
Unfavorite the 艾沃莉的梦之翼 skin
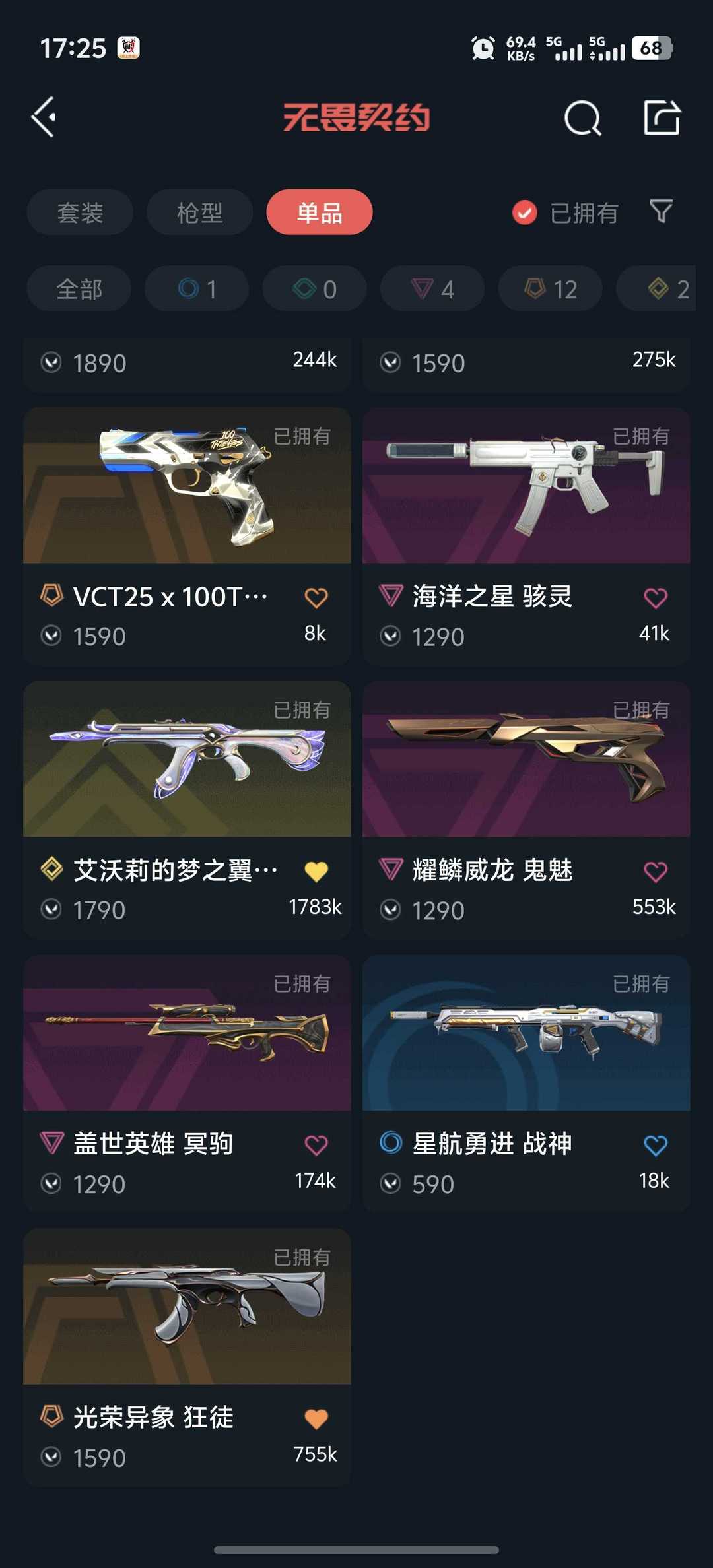click(316, 870)
